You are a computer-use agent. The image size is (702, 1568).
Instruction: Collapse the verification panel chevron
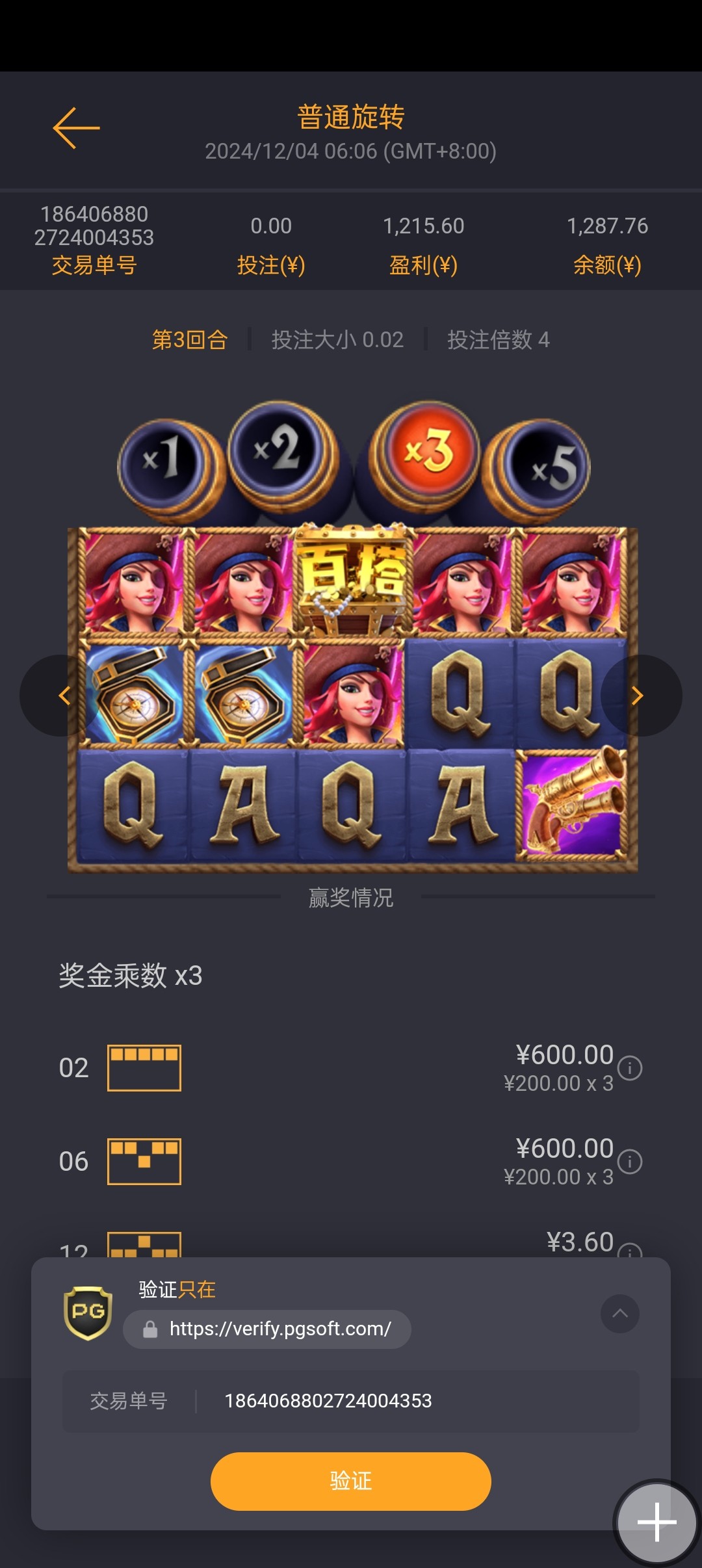(619, 1314)
